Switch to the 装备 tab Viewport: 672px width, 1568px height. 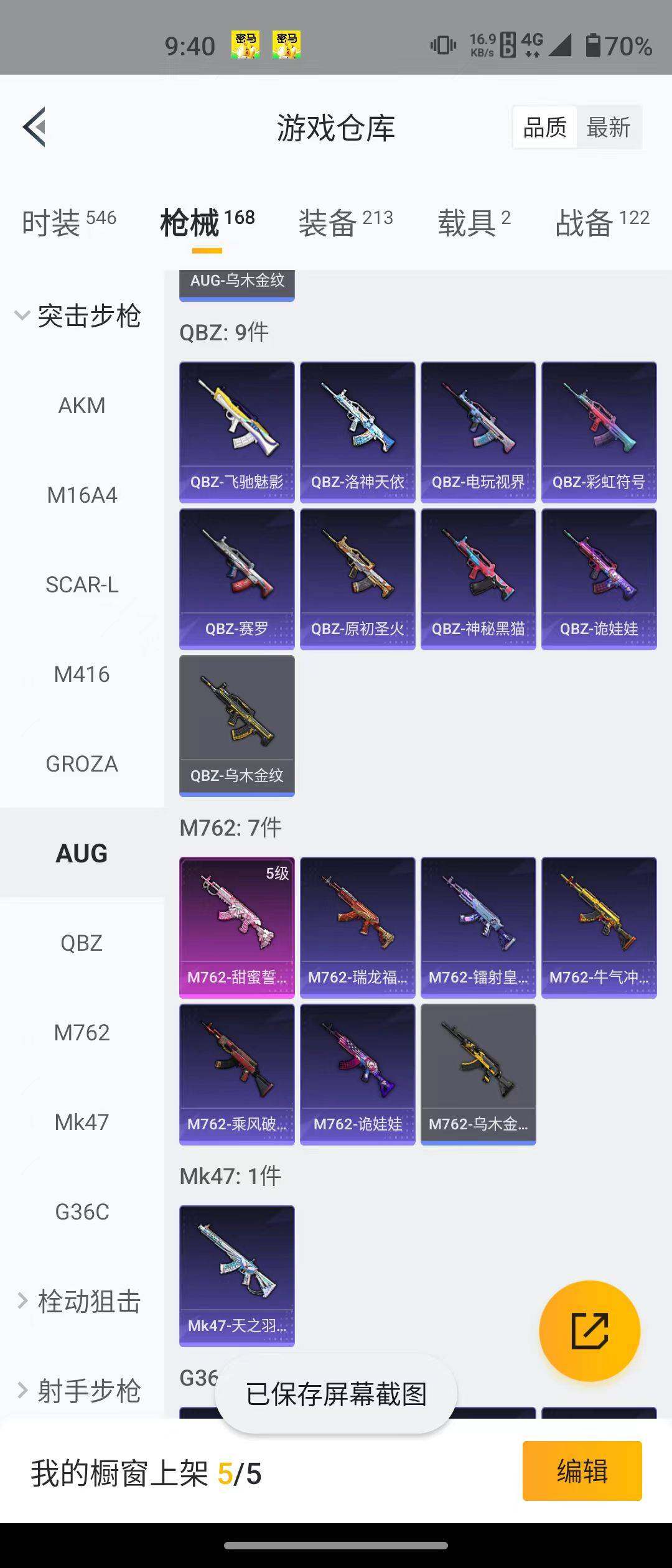tap(345, 222)
